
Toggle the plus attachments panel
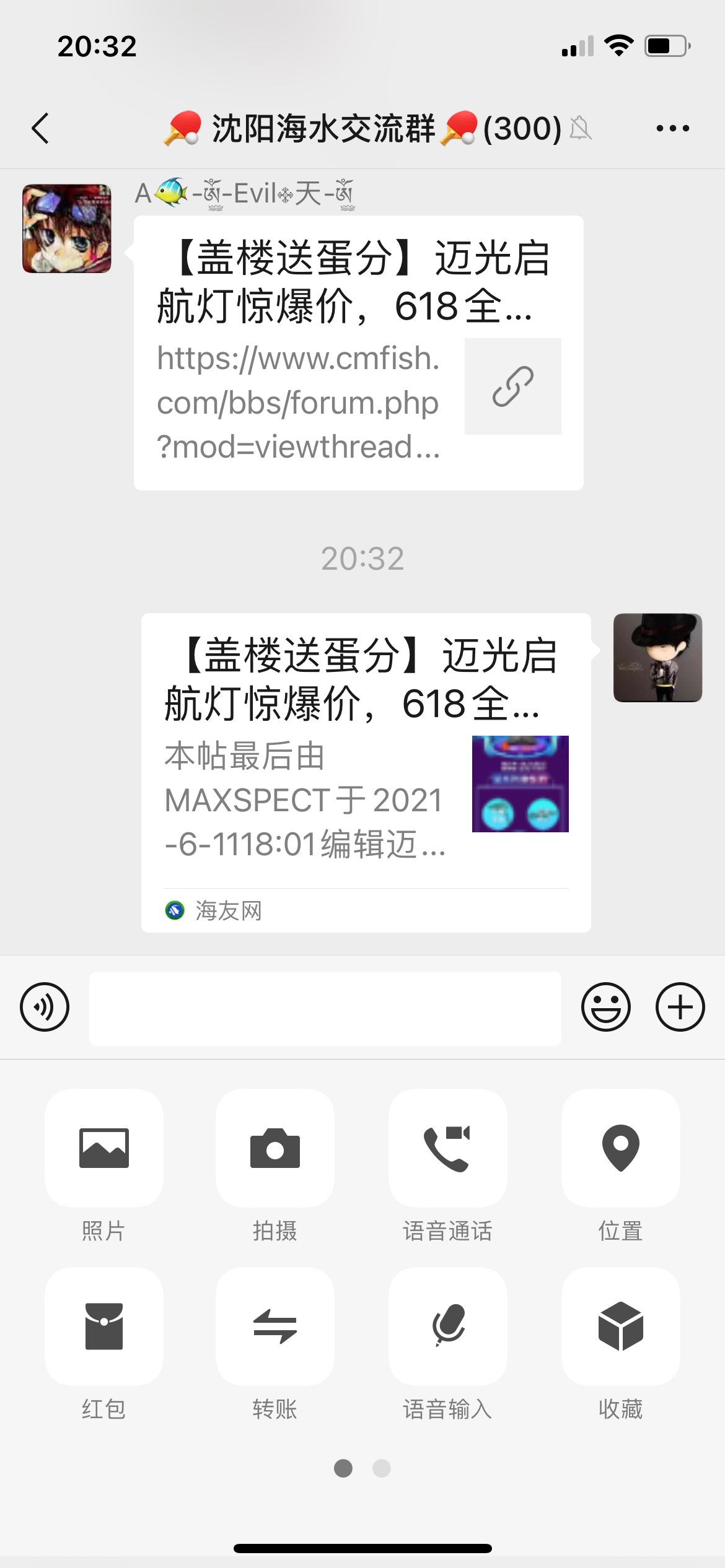680,1007
